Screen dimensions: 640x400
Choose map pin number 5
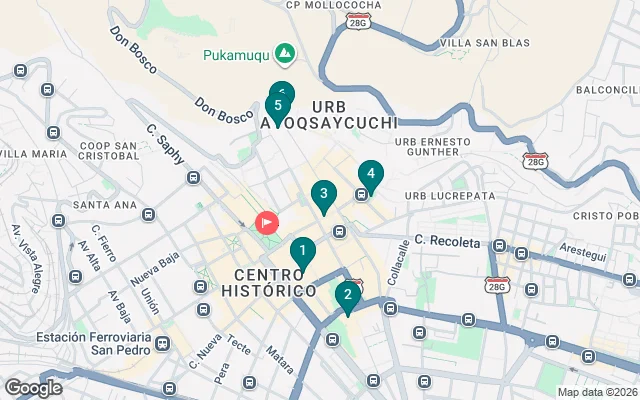[277, 106]
